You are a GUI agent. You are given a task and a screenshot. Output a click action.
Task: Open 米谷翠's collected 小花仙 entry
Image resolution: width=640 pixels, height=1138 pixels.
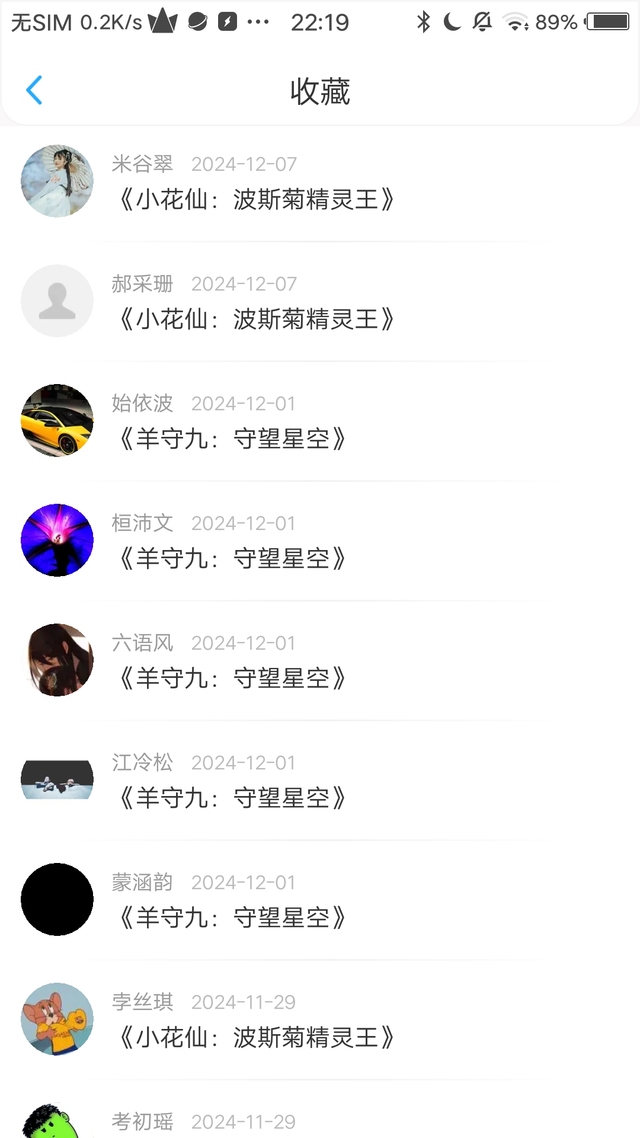coord(256,199)
